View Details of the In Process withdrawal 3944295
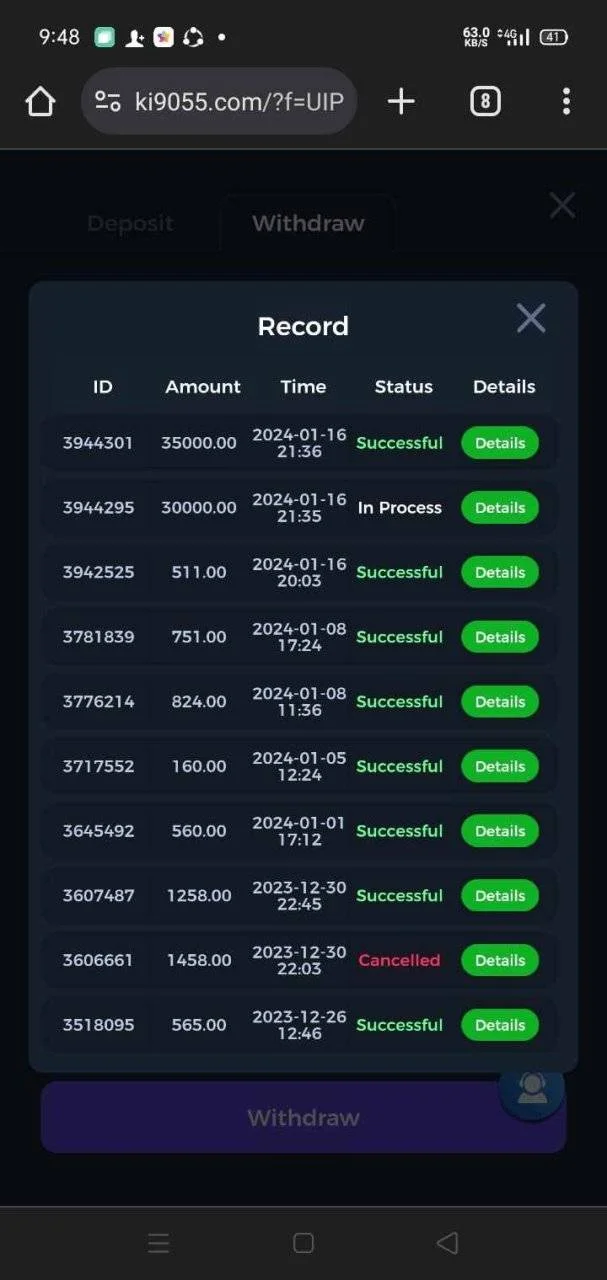This screenshot has height=1280, width=607. [500, 508]
